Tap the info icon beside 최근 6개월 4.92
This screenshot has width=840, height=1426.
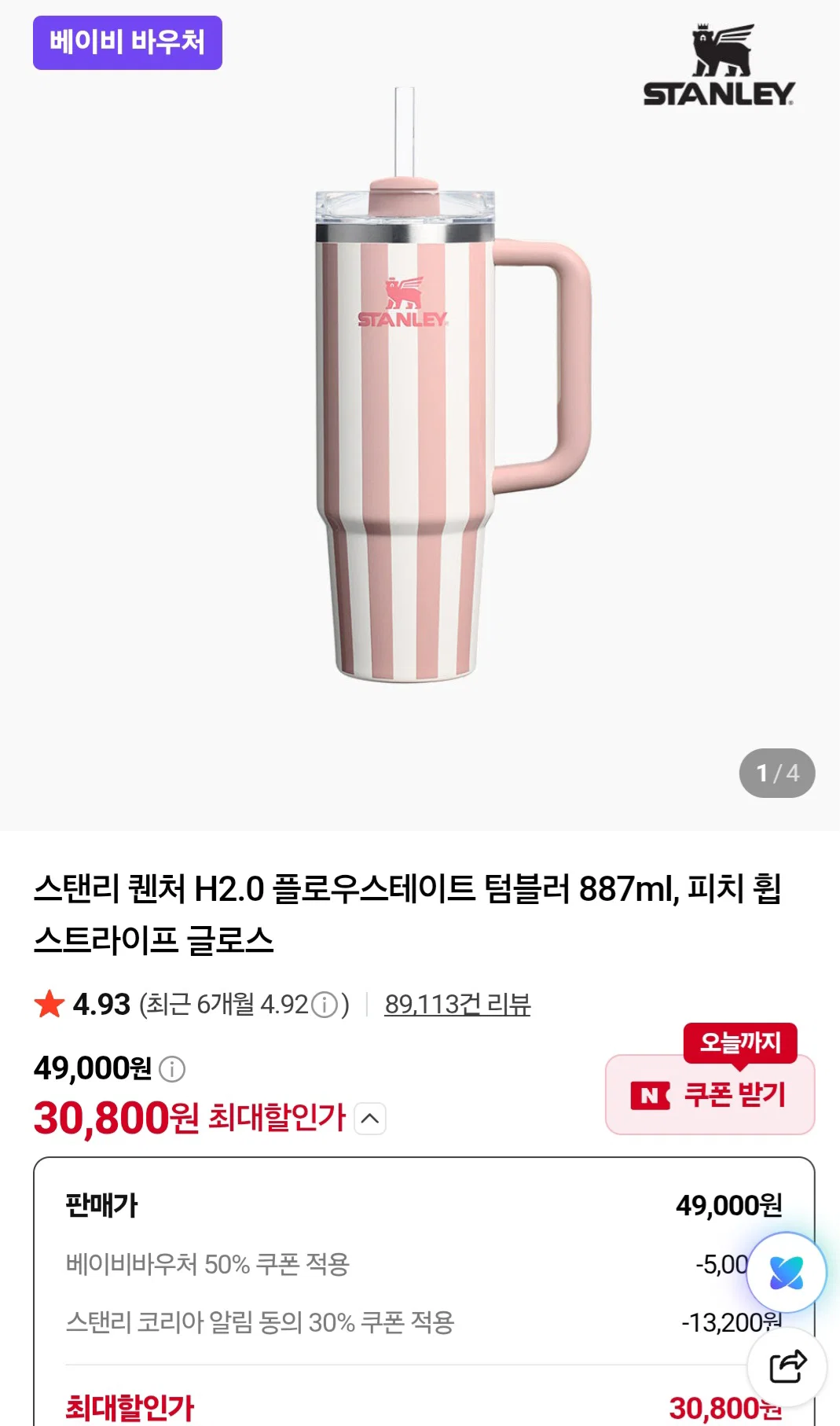pos(325,1005)
